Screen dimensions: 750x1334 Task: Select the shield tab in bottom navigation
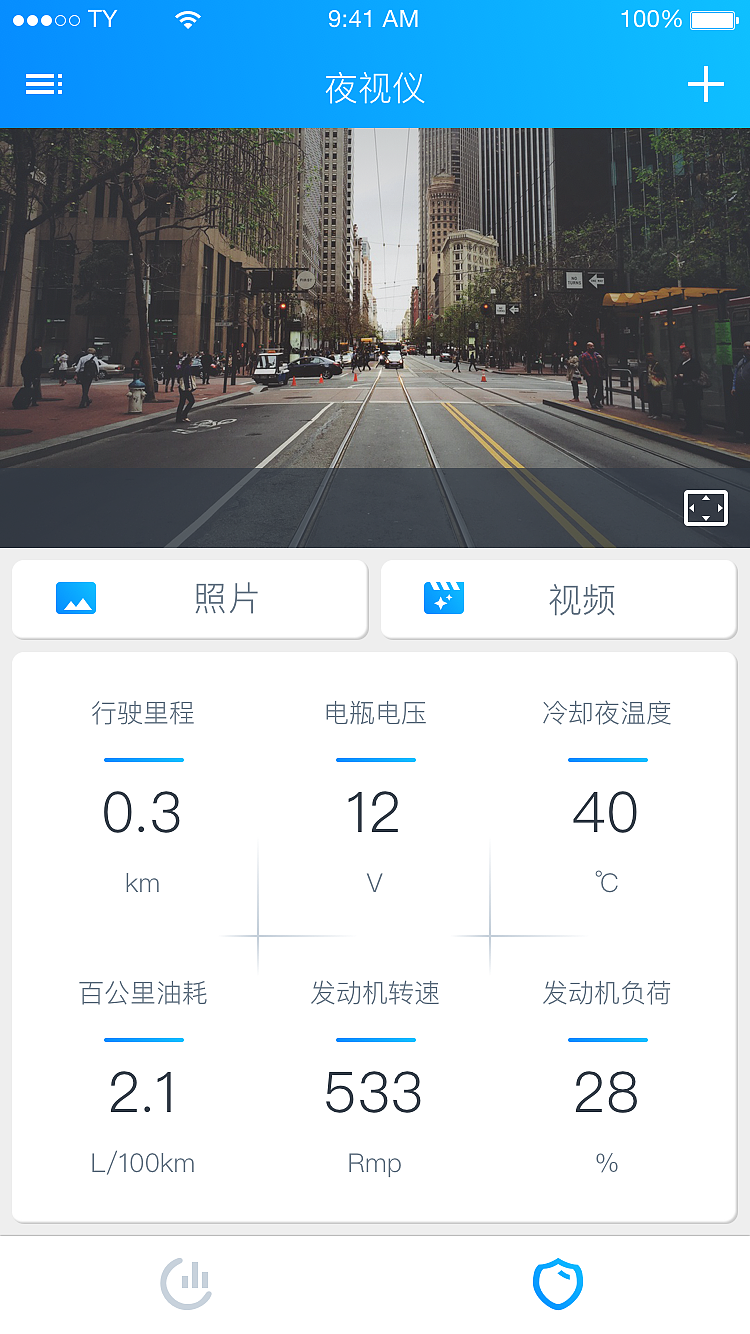coord(558,1283)
